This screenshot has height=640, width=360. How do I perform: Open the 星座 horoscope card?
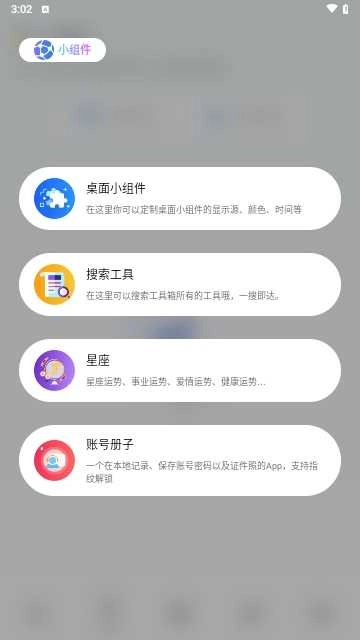pos(180,371)
